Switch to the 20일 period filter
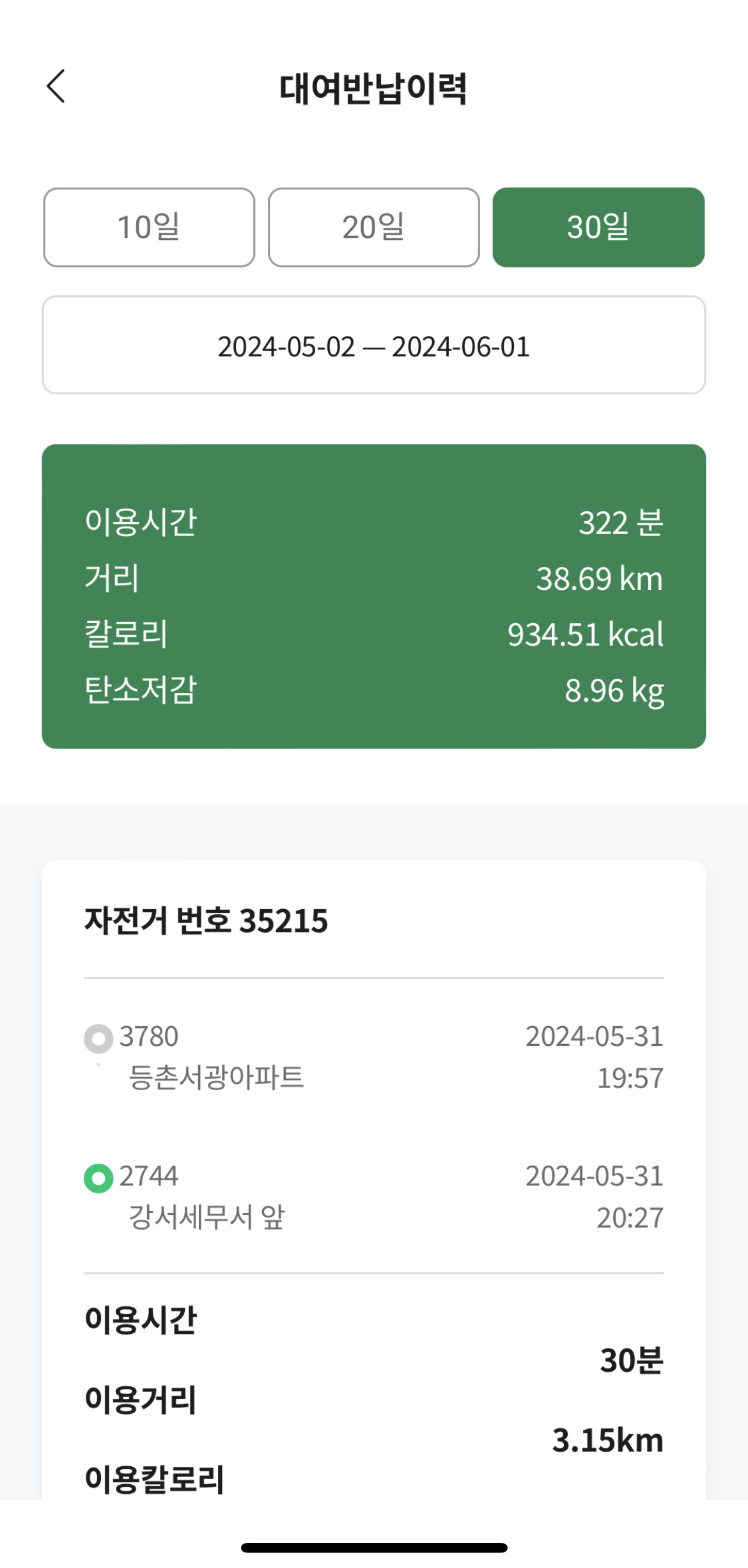The width and height of the screenshot is (748, 1568). point(374,227)
